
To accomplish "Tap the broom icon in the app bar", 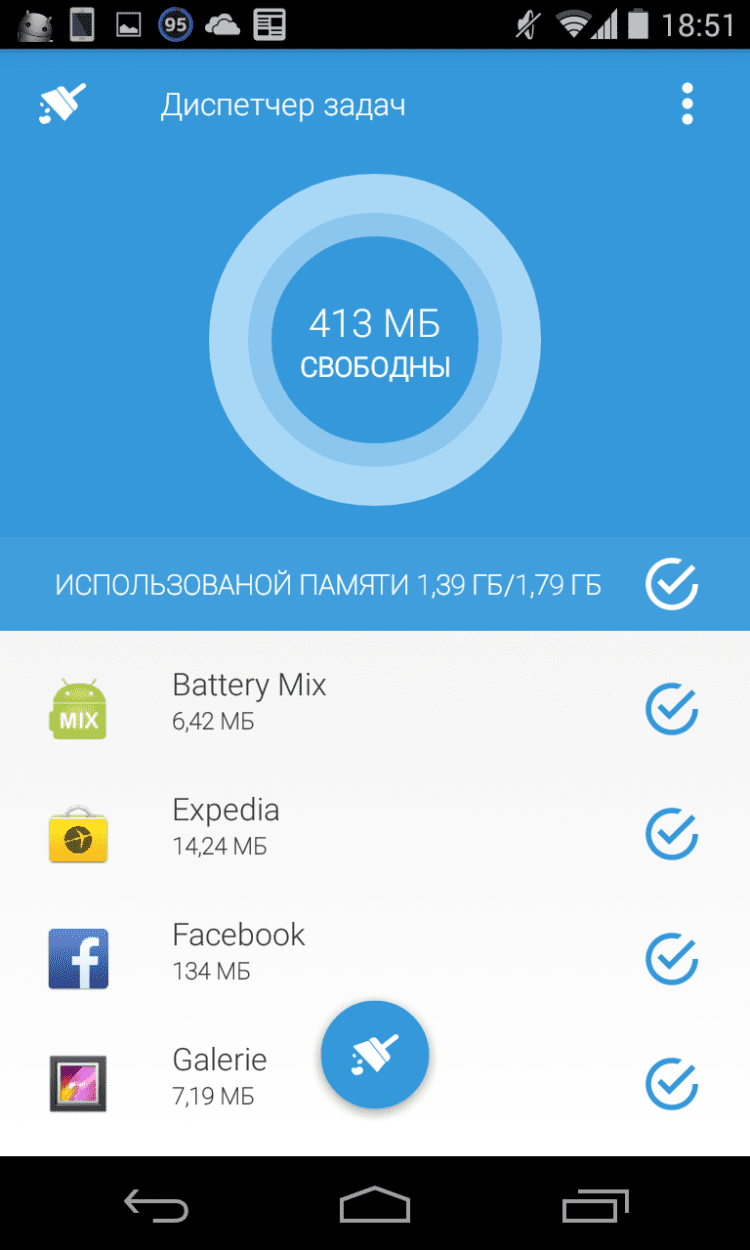I will (x=62, y=104).
